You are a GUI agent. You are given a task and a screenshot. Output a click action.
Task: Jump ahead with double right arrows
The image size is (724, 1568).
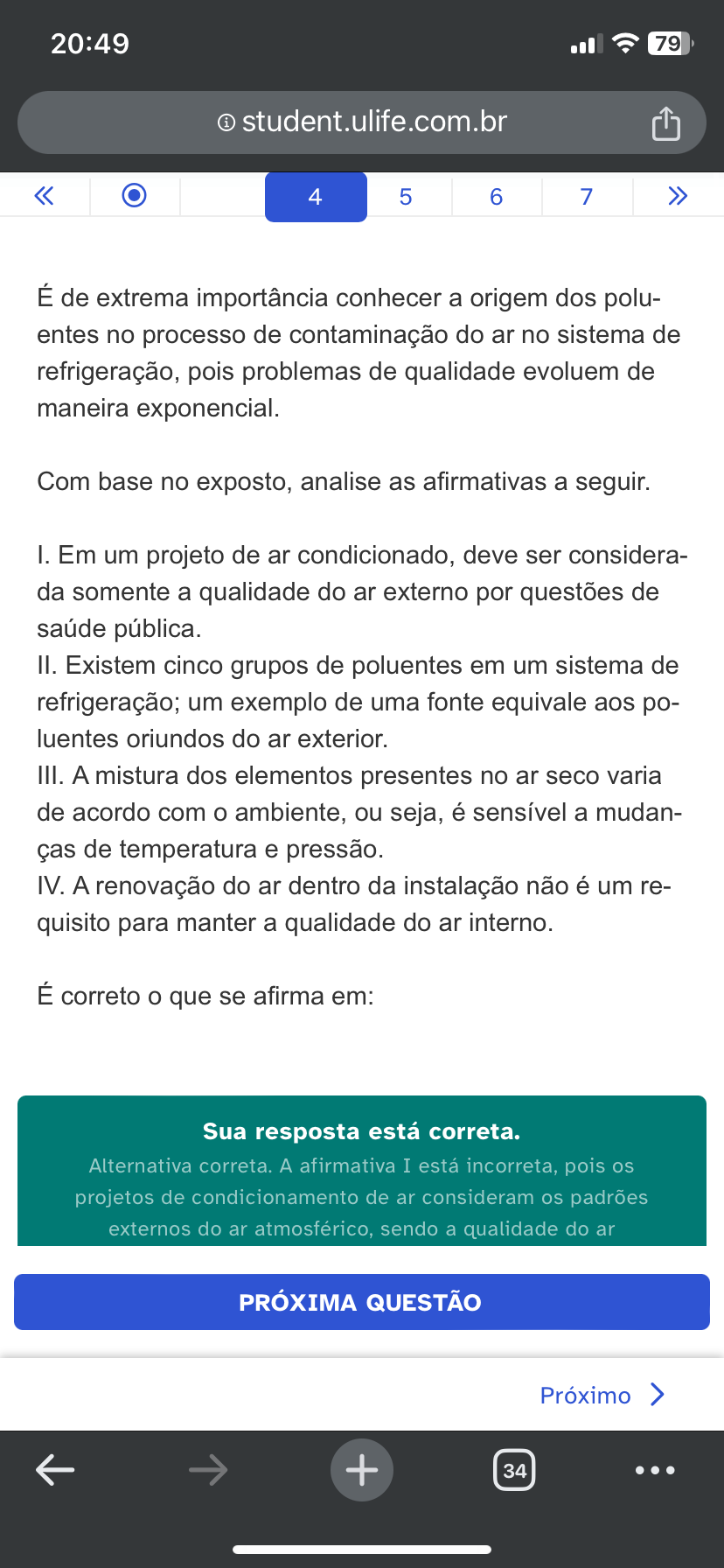point(678,196)
